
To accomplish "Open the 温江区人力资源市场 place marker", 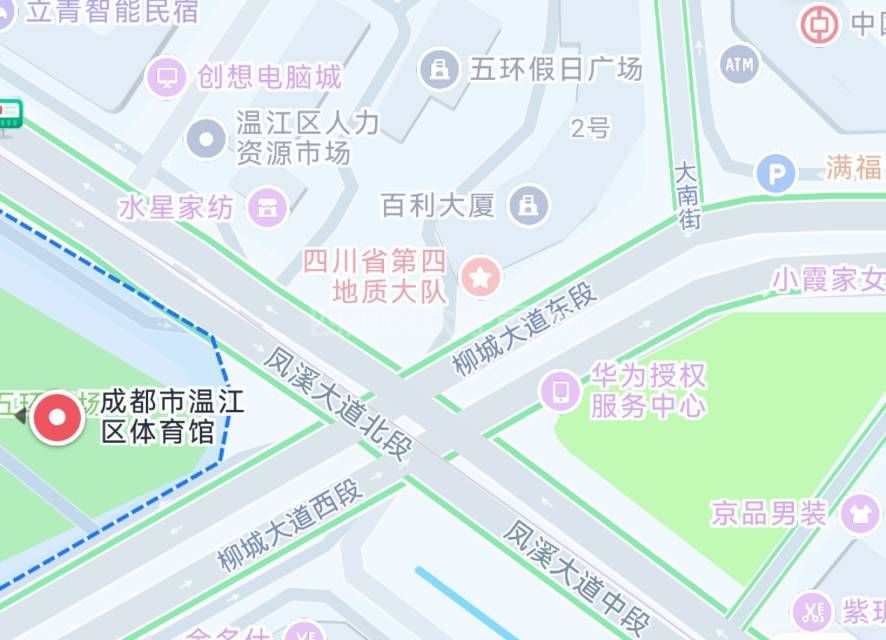I will point(207,138).
